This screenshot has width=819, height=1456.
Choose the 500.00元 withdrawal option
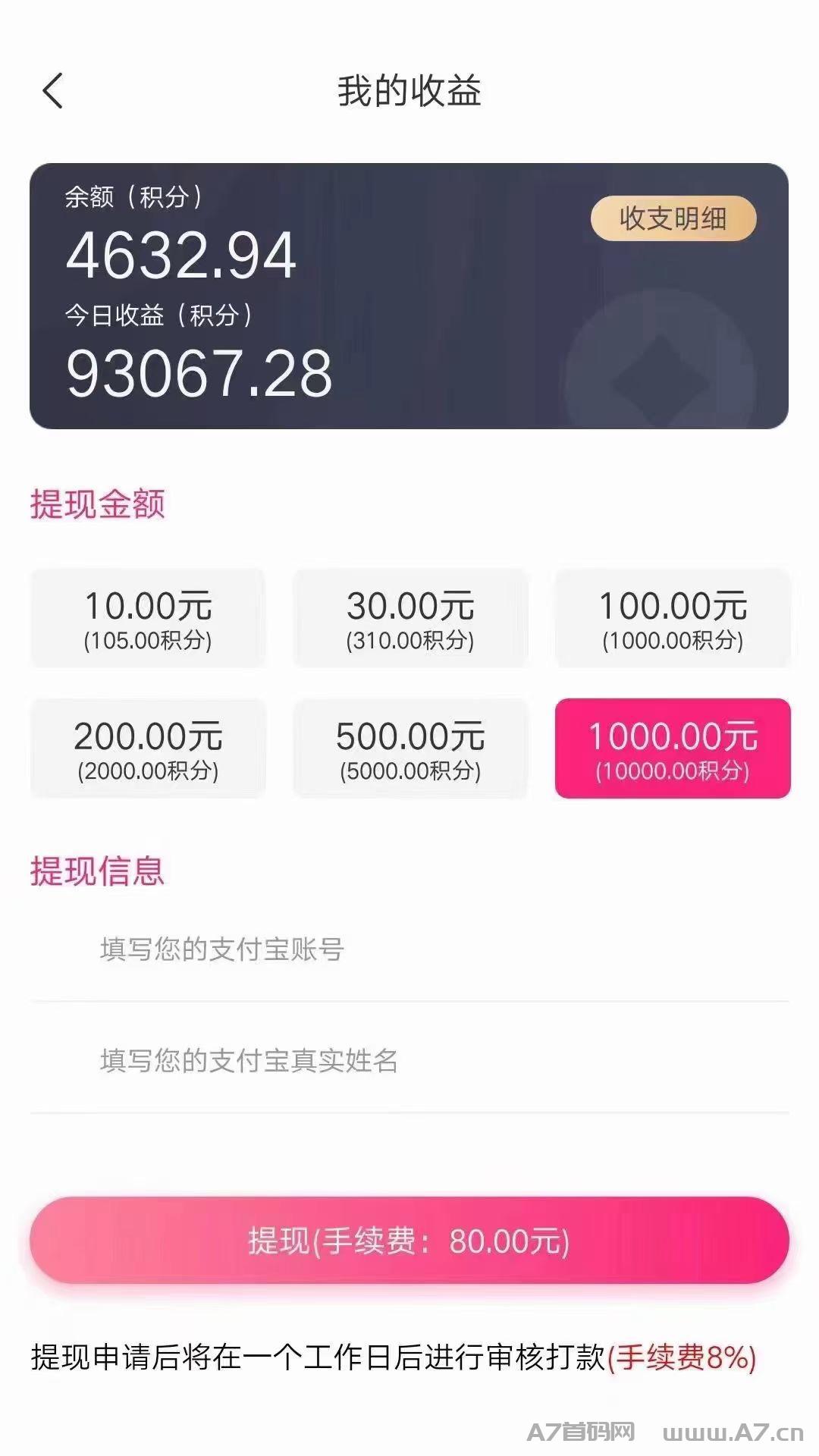coord(410,748)
